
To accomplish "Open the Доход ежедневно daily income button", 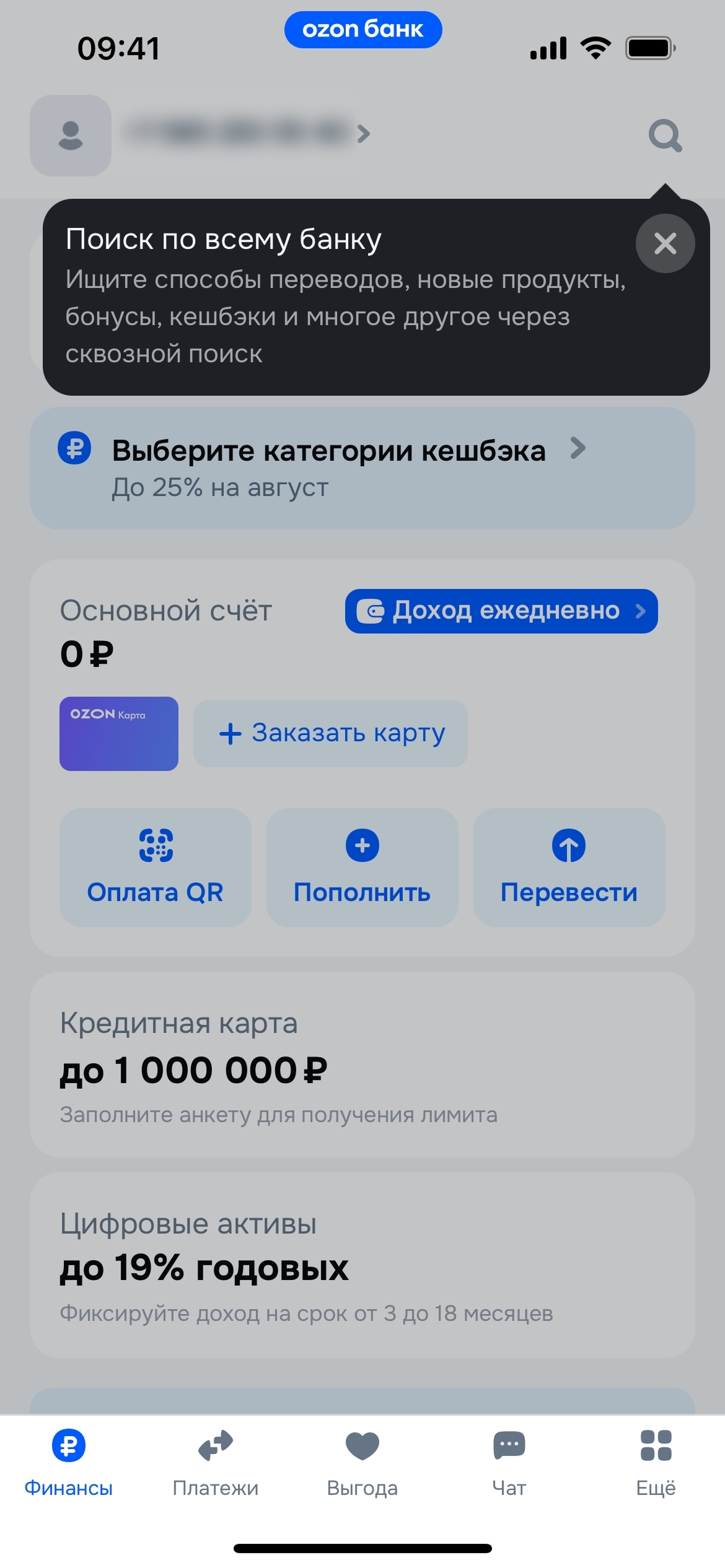I will [501, 611].
